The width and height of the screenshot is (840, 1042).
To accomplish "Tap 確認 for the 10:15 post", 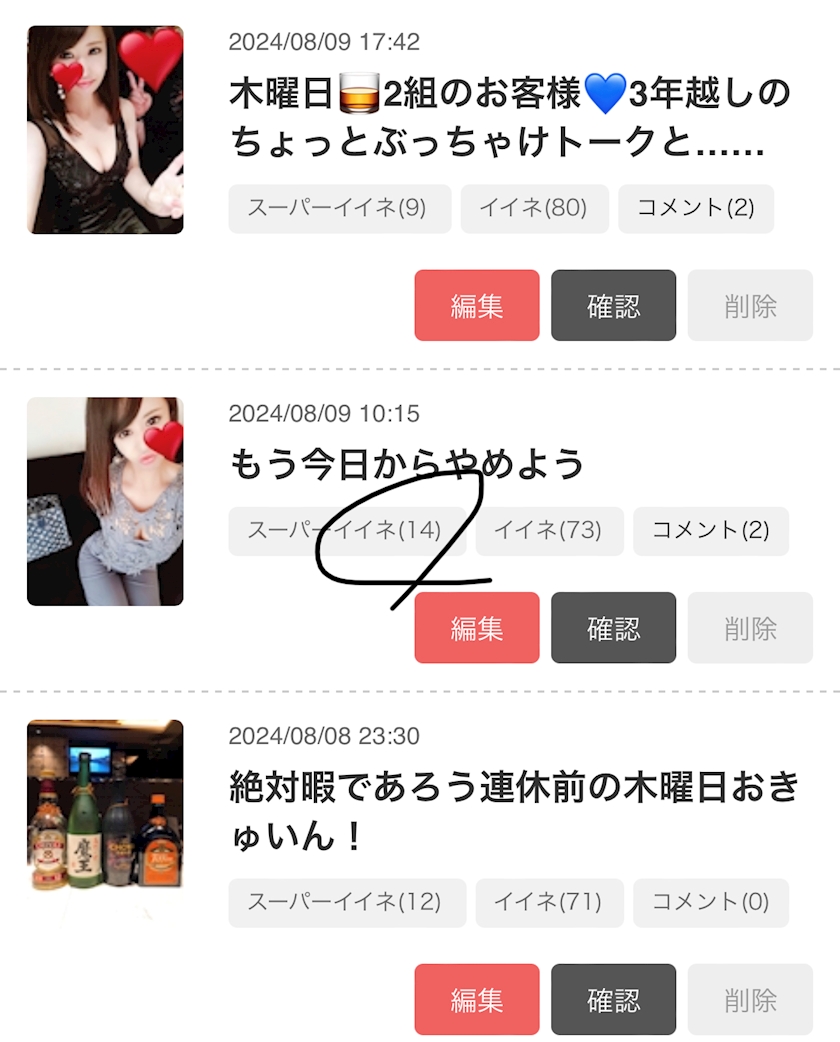I will [613, 627].
